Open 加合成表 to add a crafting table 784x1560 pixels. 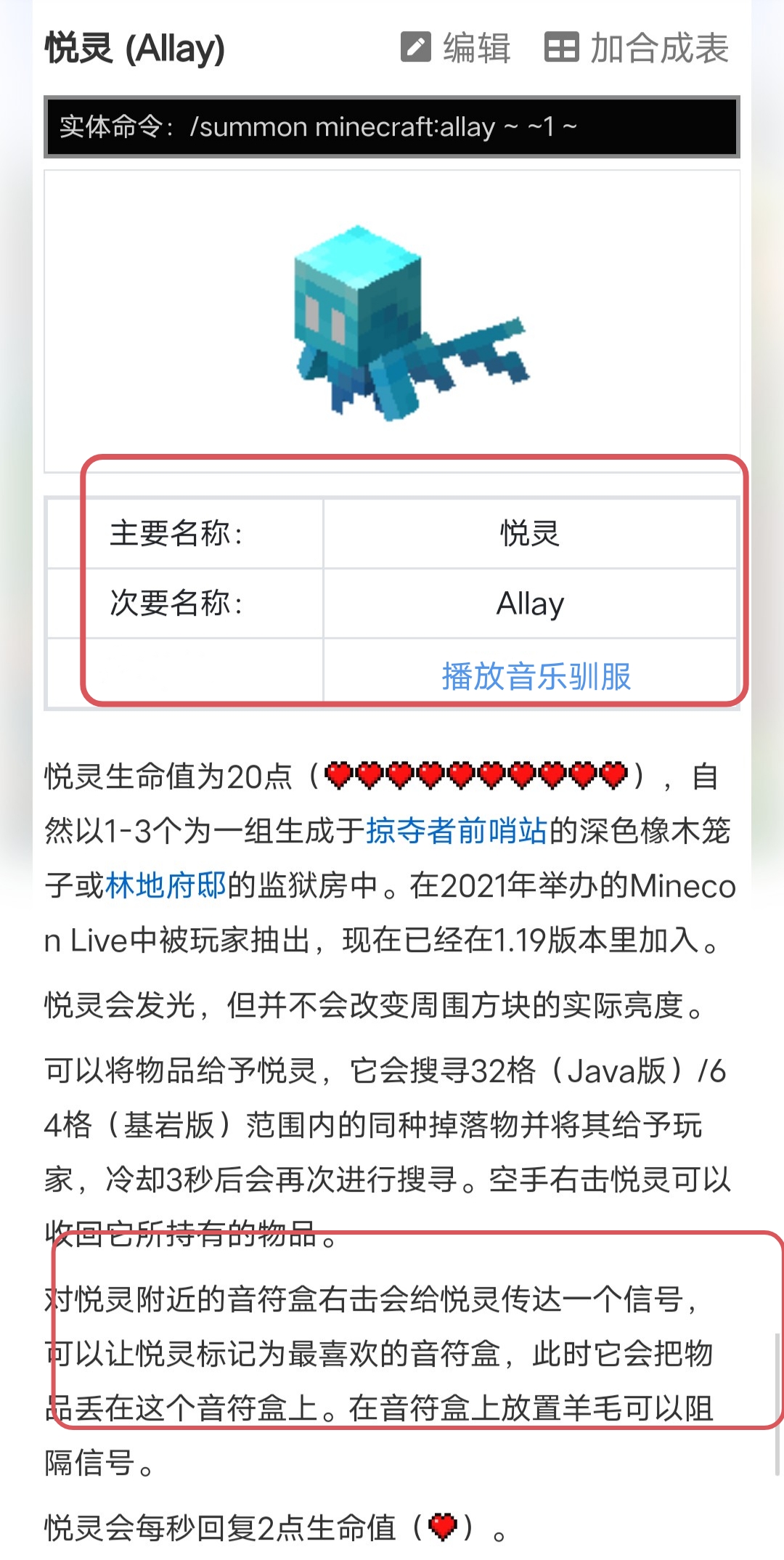pyautogui.click(x=637, y=48)
